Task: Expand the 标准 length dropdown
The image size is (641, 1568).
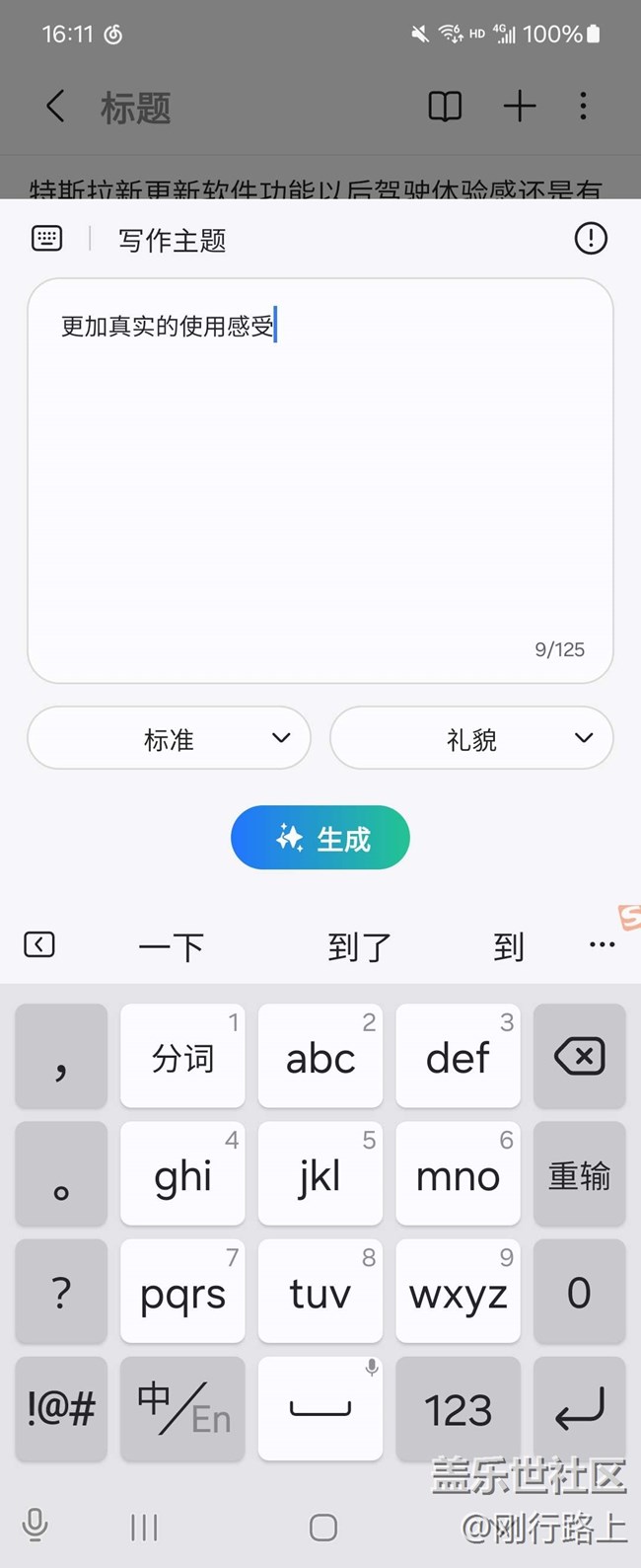Action: [x=169, y=738]
